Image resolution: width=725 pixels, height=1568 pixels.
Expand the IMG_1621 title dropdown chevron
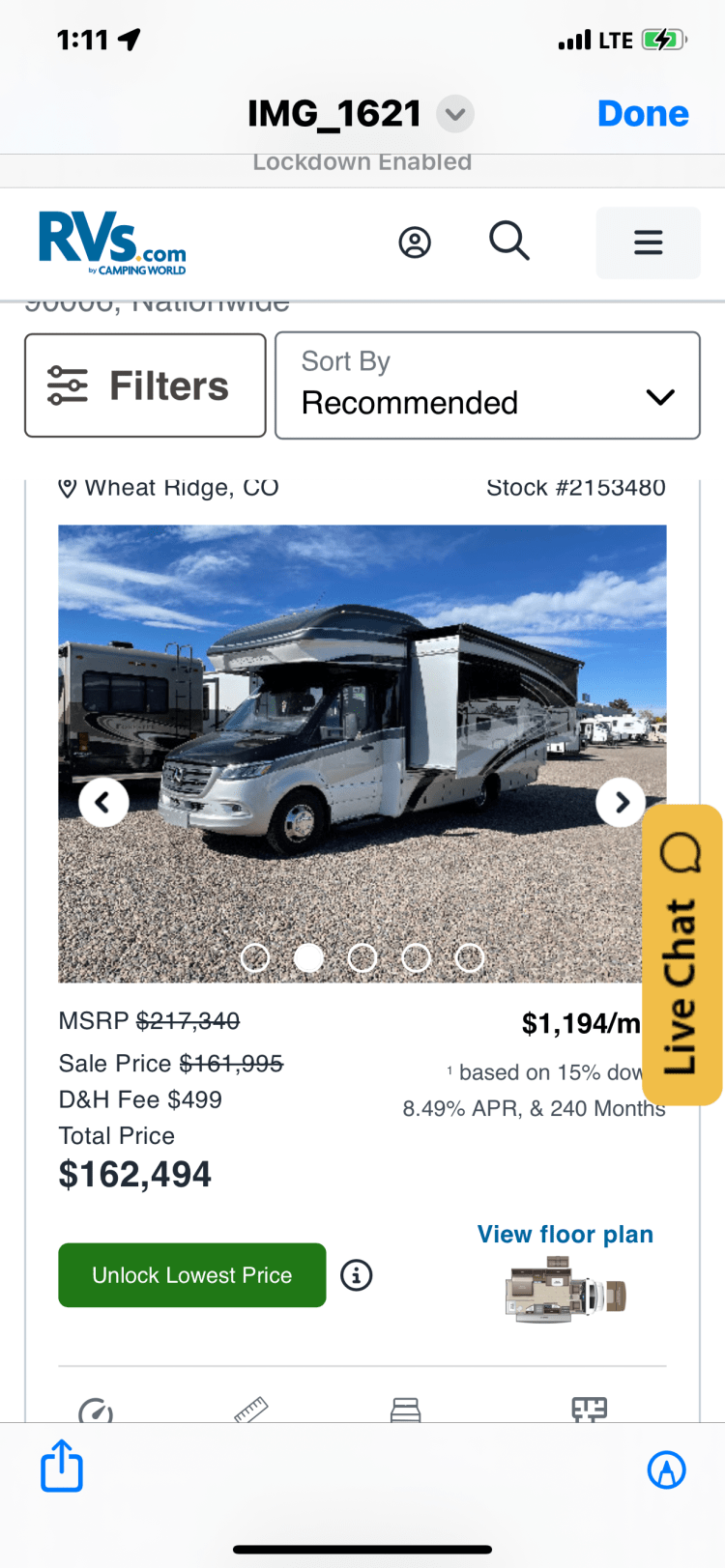click(454, 114)
